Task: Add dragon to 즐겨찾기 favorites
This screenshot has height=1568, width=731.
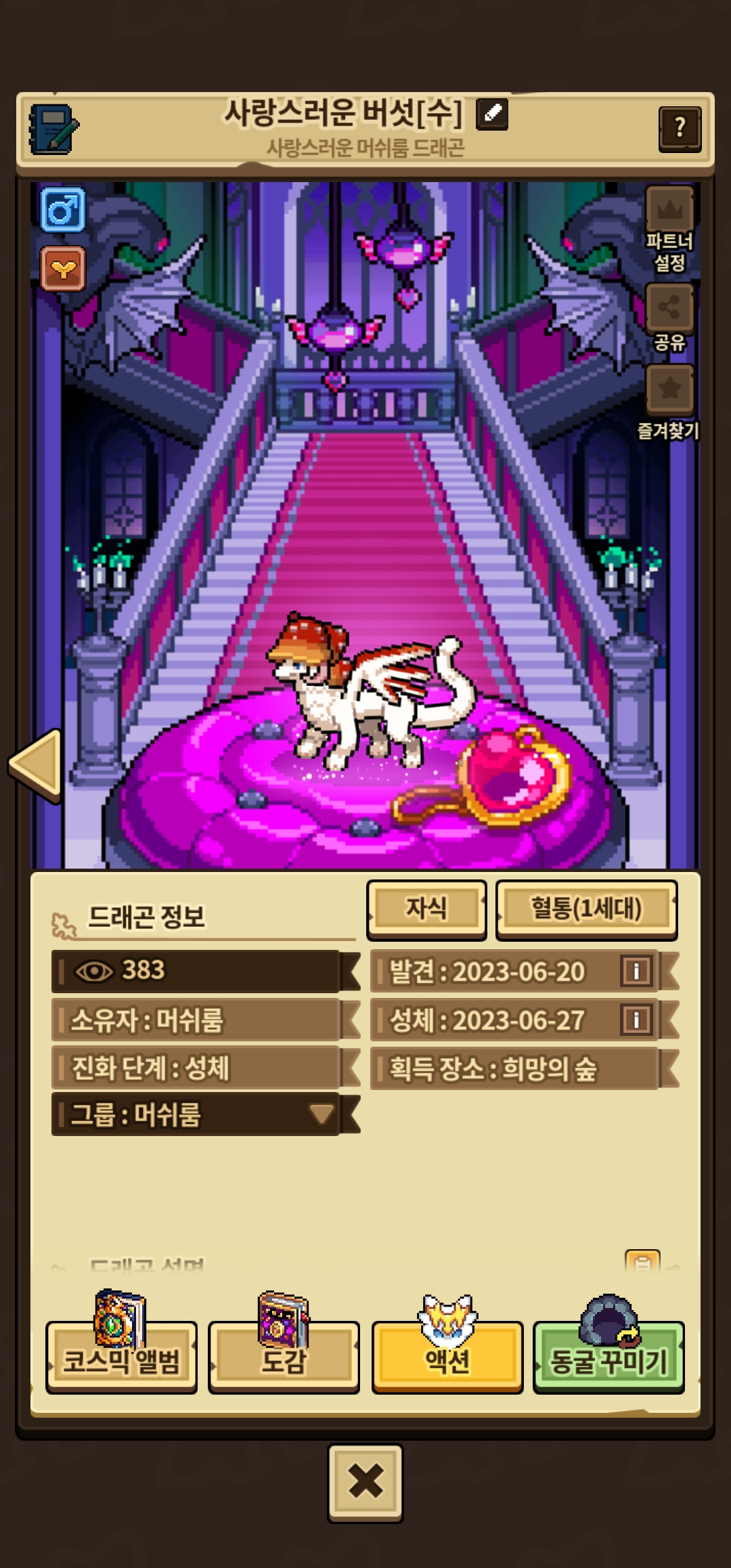Action: tap(669, 389)
